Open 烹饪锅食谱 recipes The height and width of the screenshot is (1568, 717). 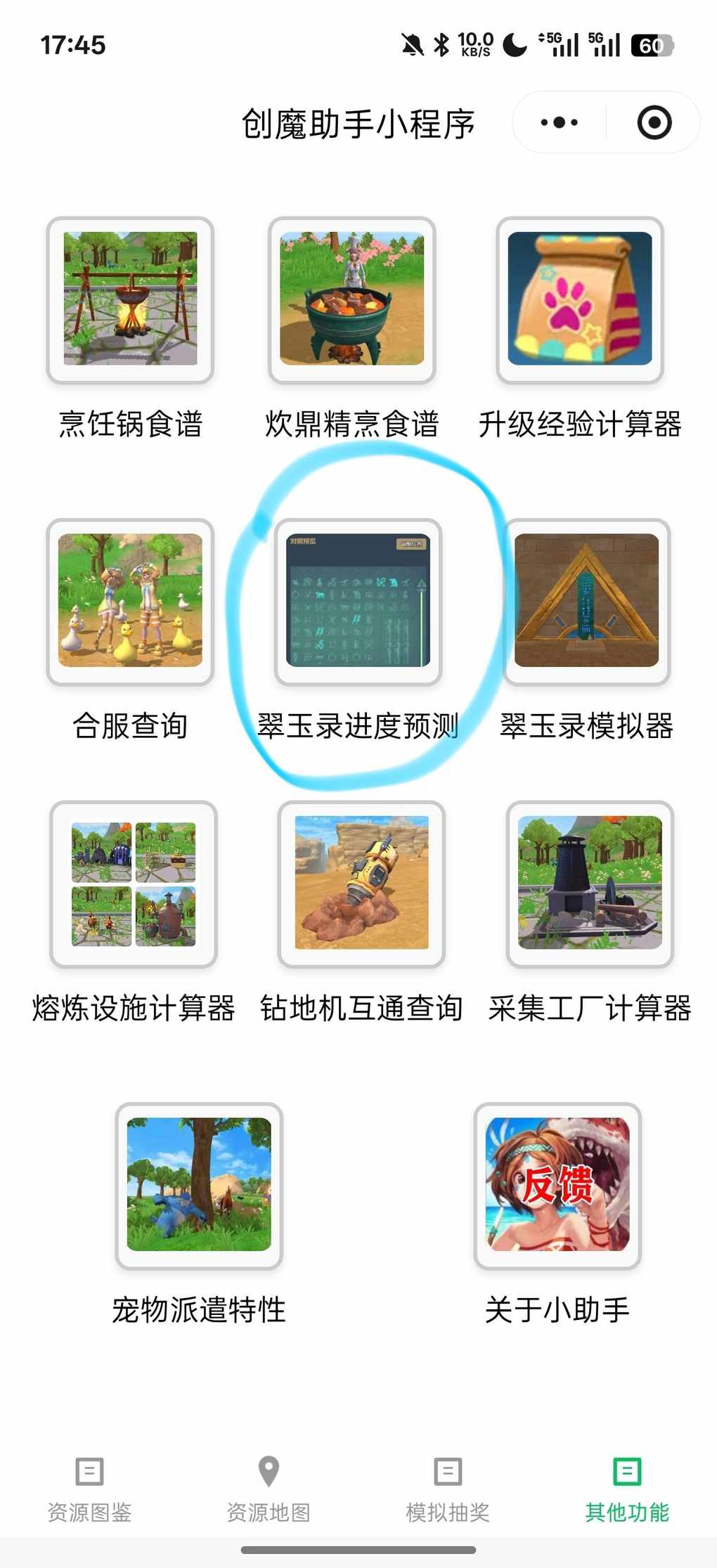click(x=130, y=300)
